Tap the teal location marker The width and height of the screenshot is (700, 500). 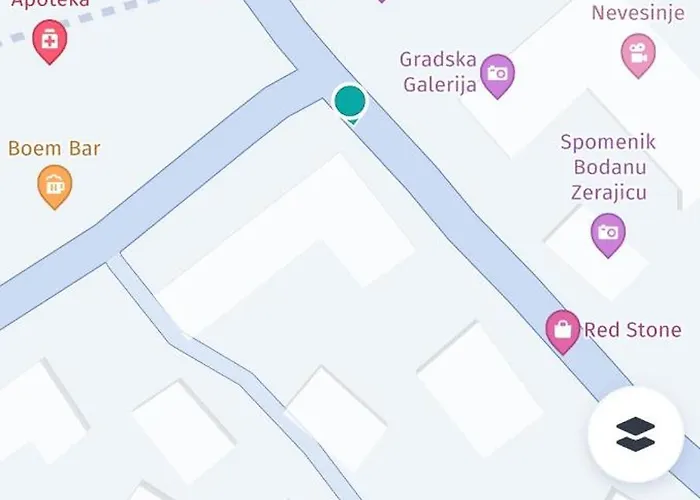(349, 101)
